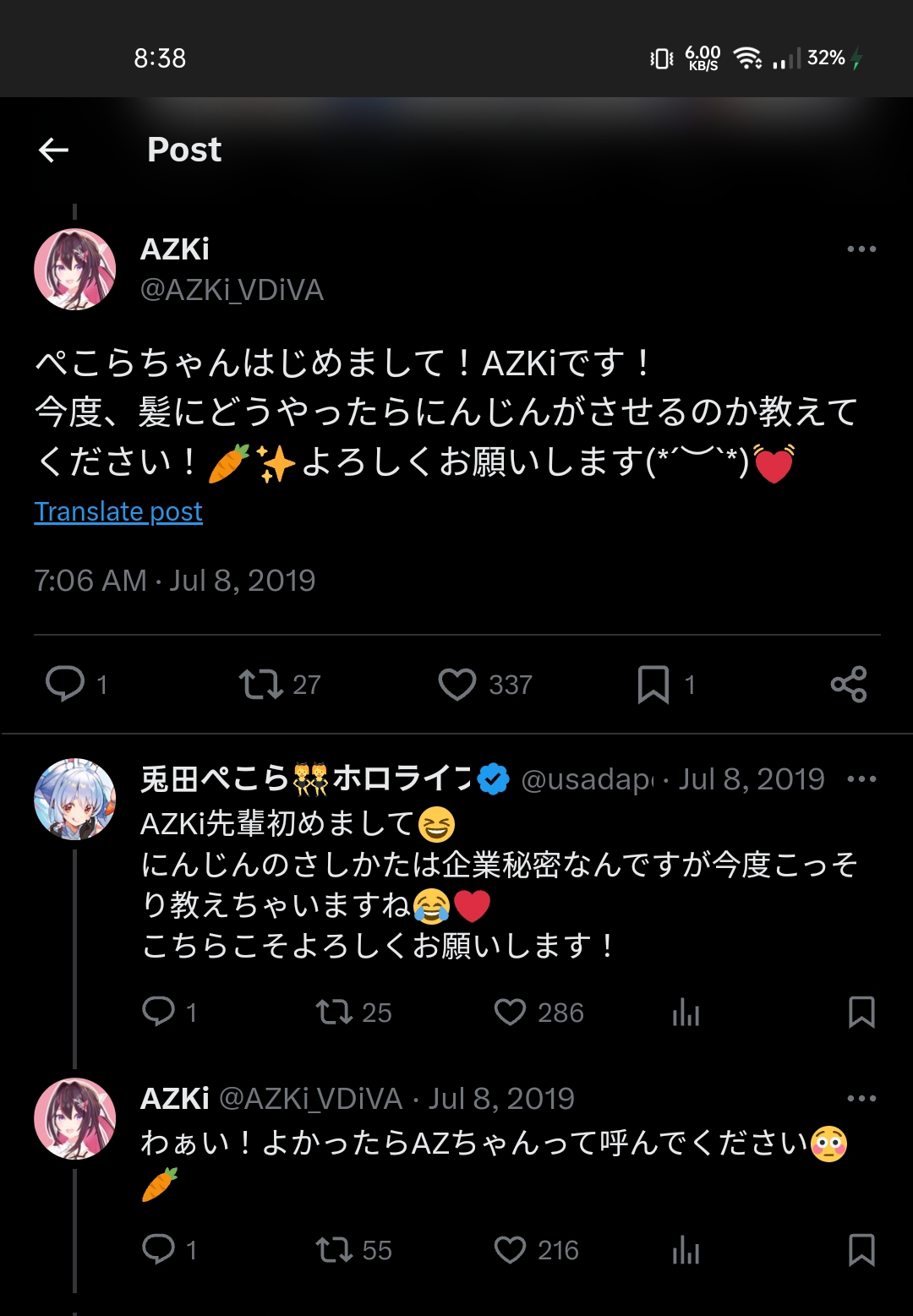Open 兎田ぺこら's profile avatar
The width and height of the screenshot is (913, 1316).
(x=75, y=799)
